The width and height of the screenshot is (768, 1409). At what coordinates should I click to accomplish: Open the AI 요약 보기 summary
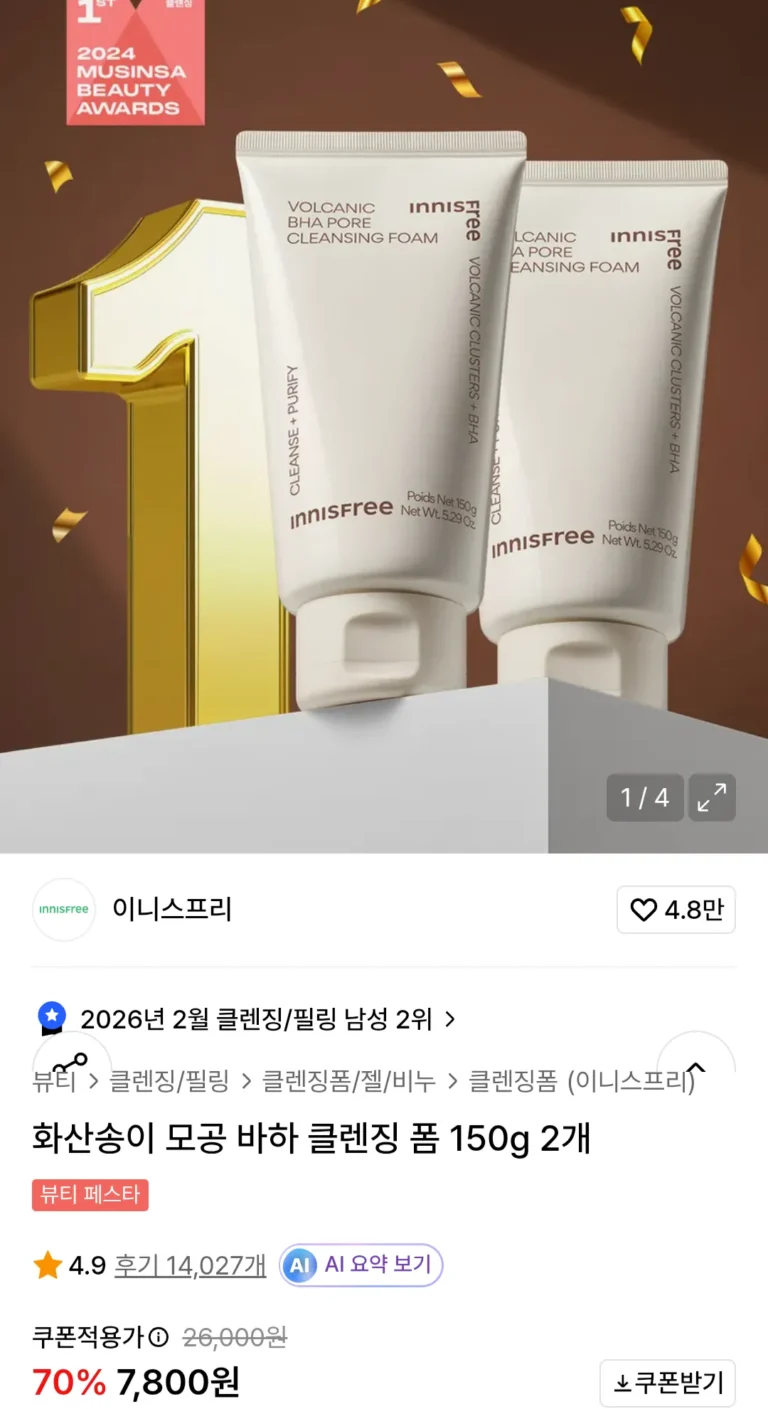tap(361, 1265)
